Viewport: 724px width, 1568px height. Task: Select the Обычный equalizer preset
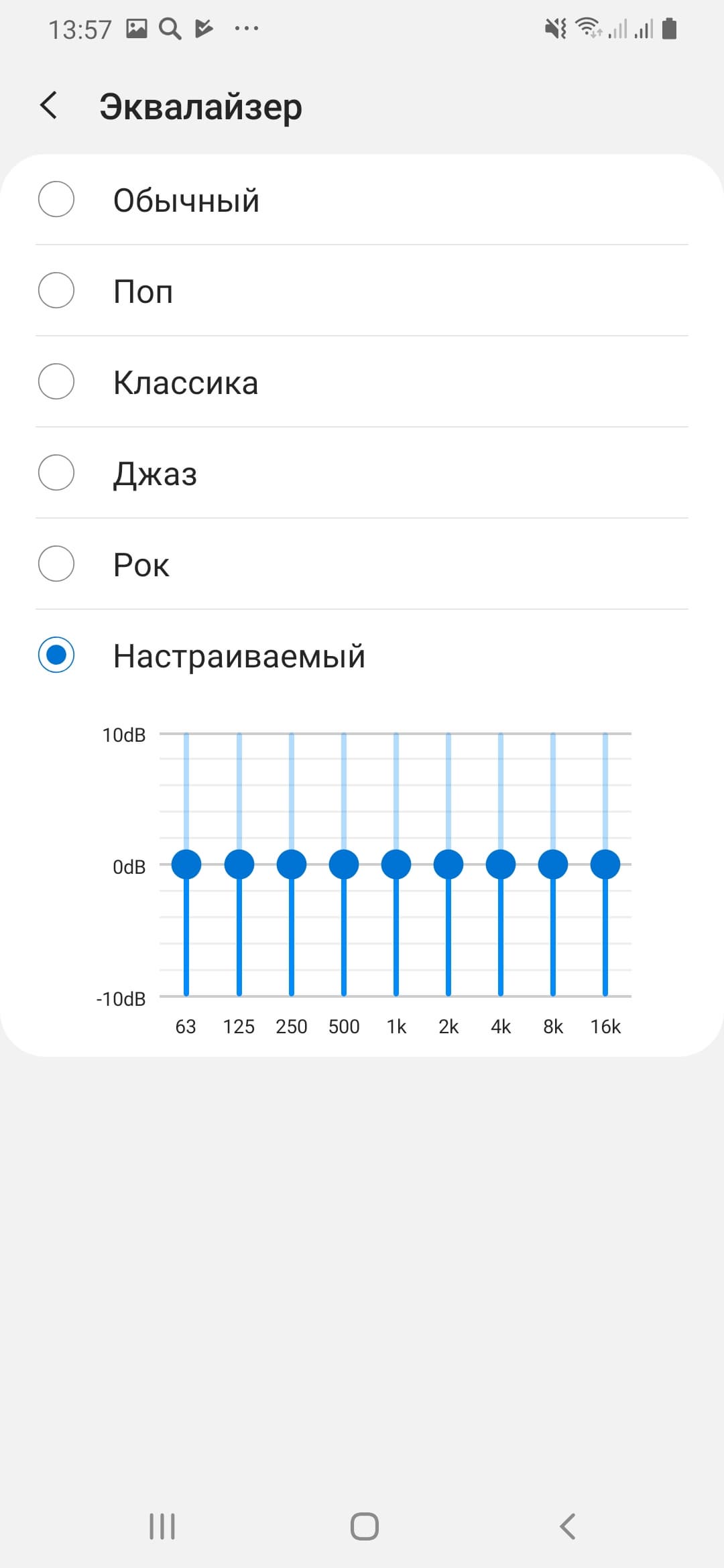pos(56,200)
